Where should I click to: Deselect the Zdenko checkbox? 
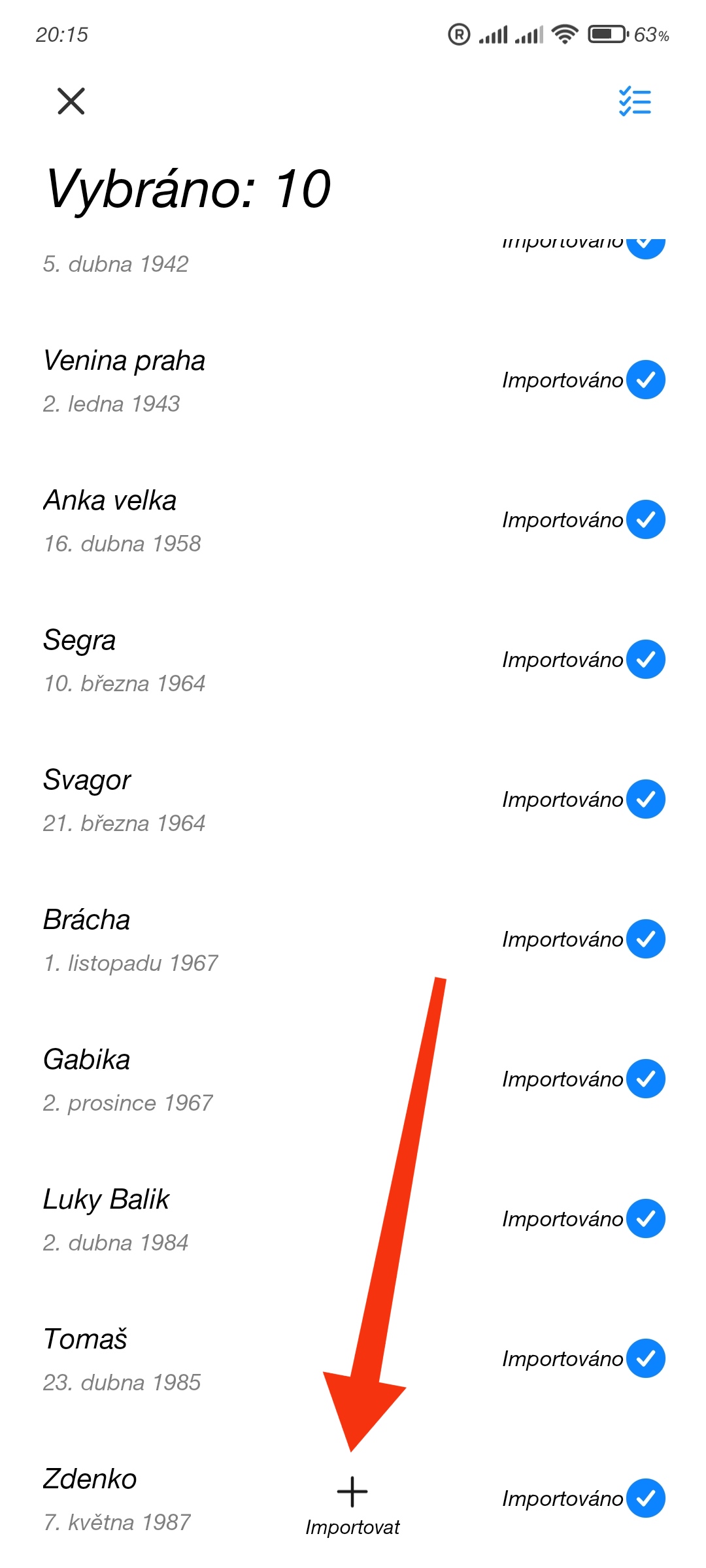click(x=646, y=1498)
